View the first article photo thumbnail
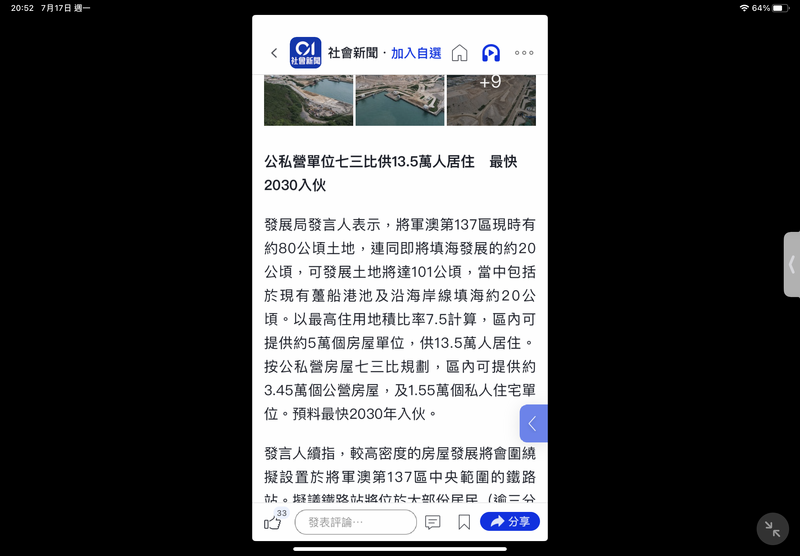 (308, 99)
